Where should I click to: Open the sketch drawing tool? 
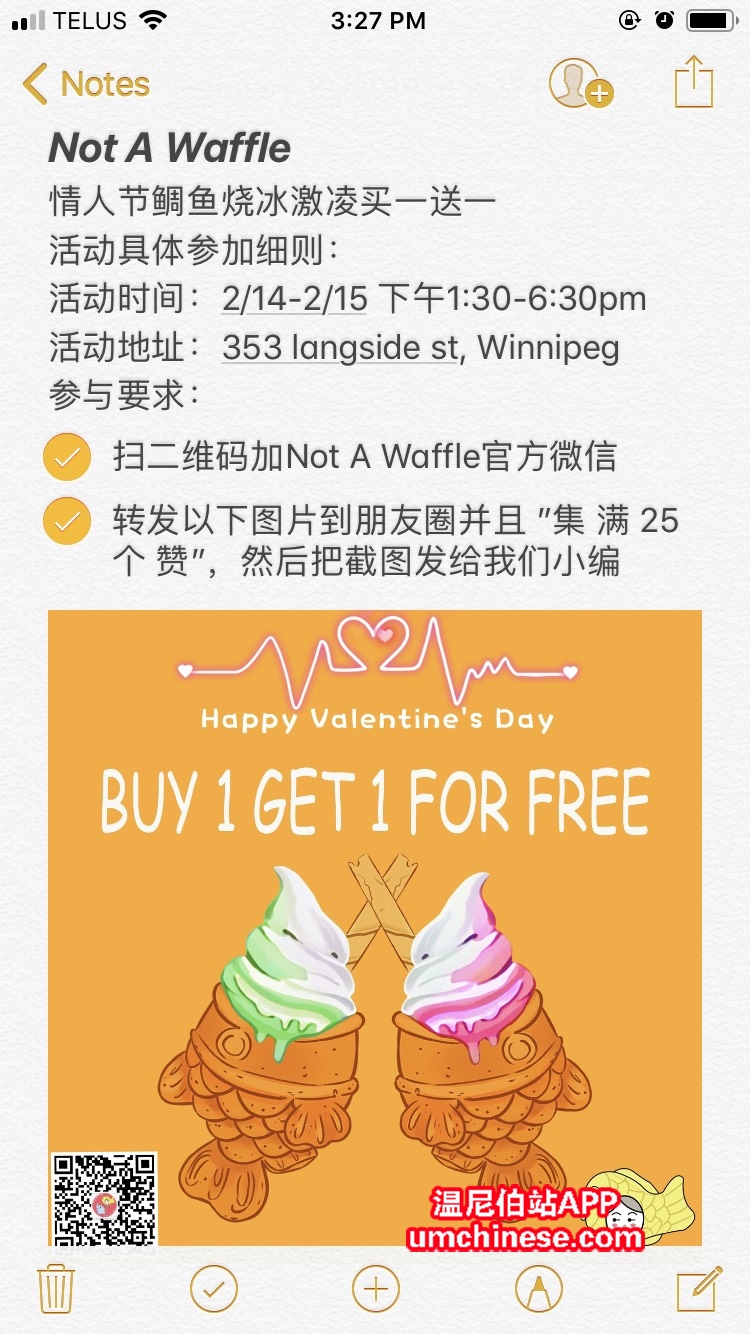pos(538,1288)
